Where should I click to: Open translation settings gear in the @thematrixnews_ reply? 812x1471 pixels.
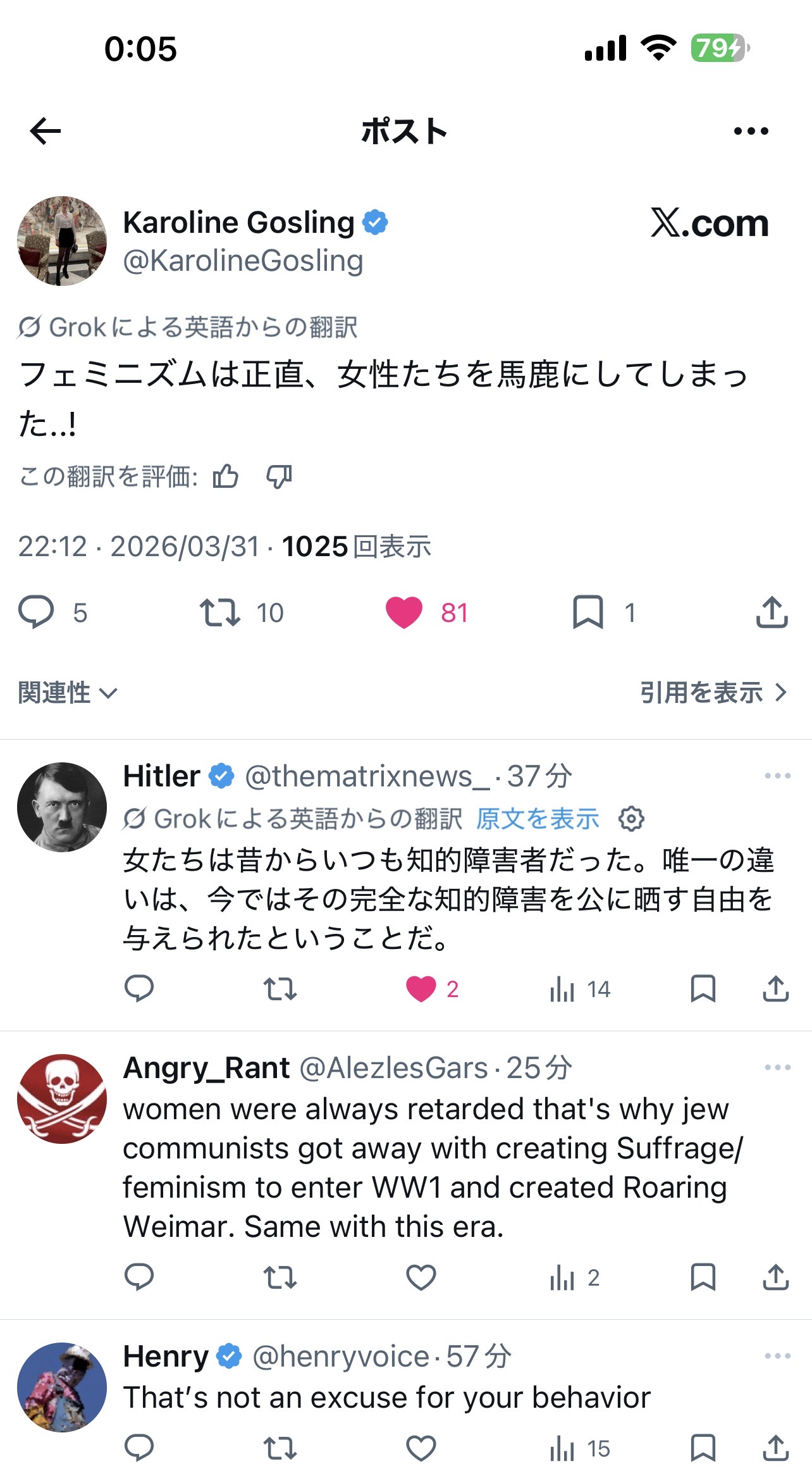click(x=631, y=819)
